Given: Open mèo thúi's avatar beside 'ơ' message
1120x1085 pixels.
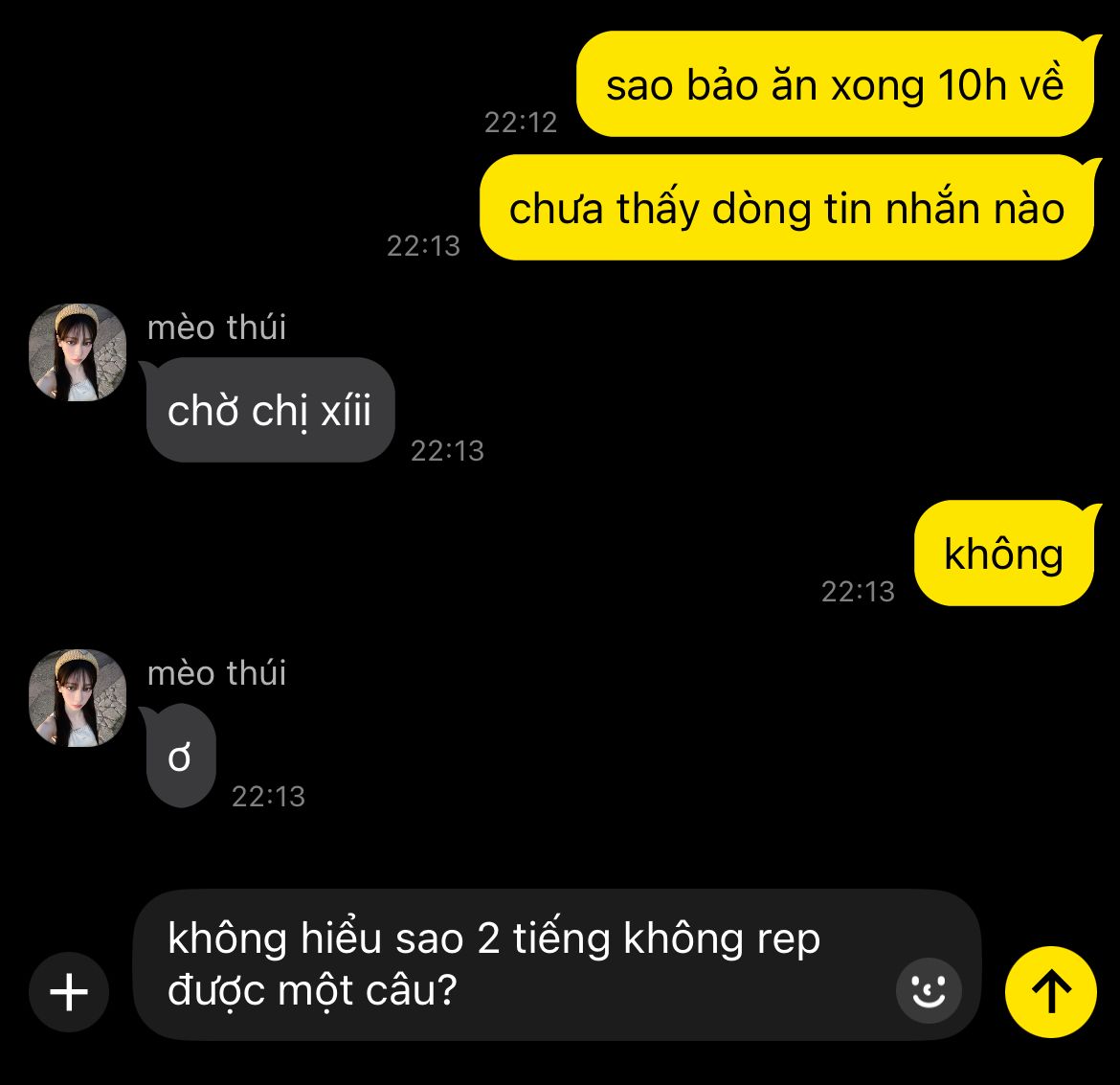Looking at the screenshot, I should pyautogui.click(x=78, y=698).
